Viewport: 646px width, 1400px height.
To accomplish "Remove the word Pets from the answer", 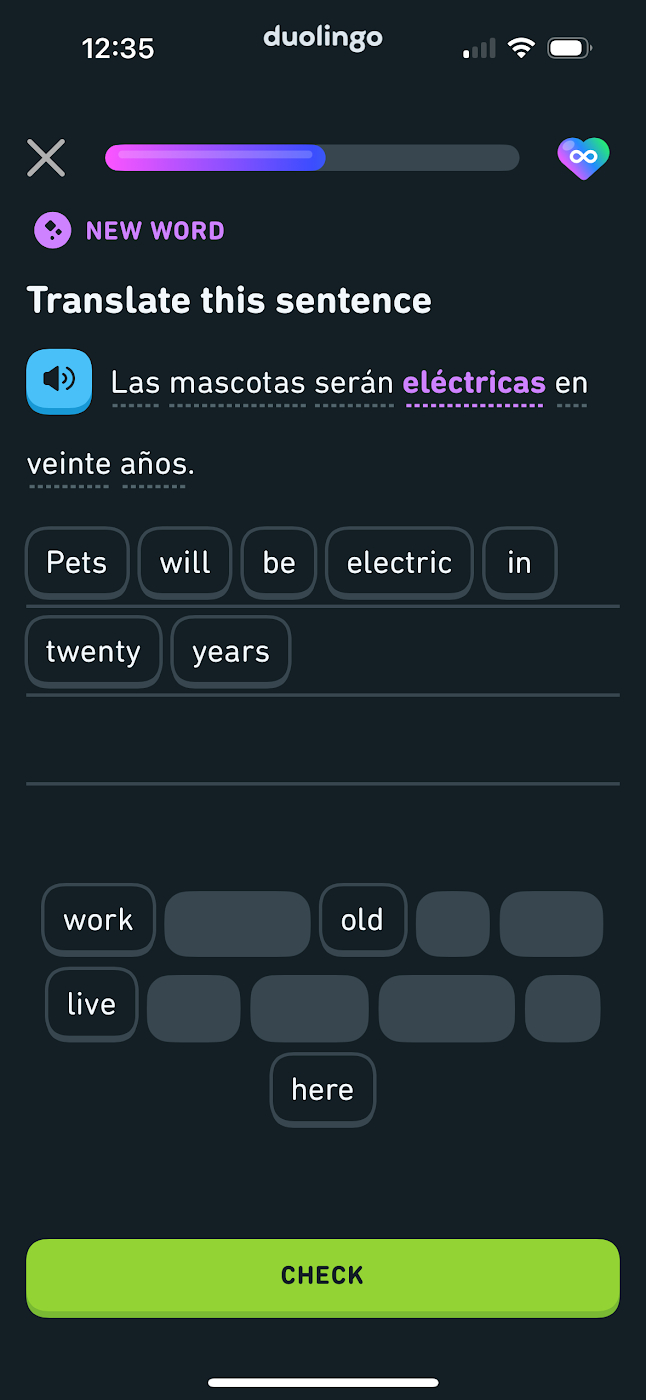I will pos(77,563).
